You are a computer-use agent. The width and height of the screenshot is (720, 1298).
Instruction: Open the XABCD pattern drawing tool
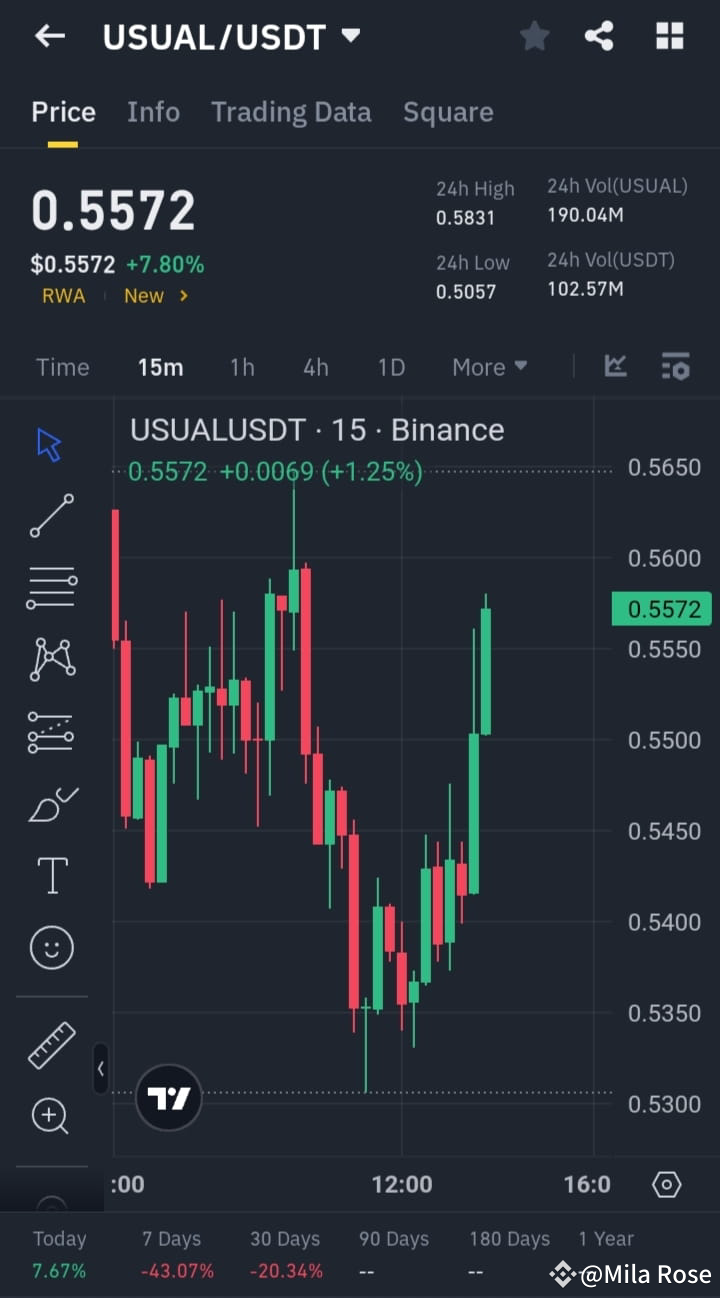tap(50, 659)
